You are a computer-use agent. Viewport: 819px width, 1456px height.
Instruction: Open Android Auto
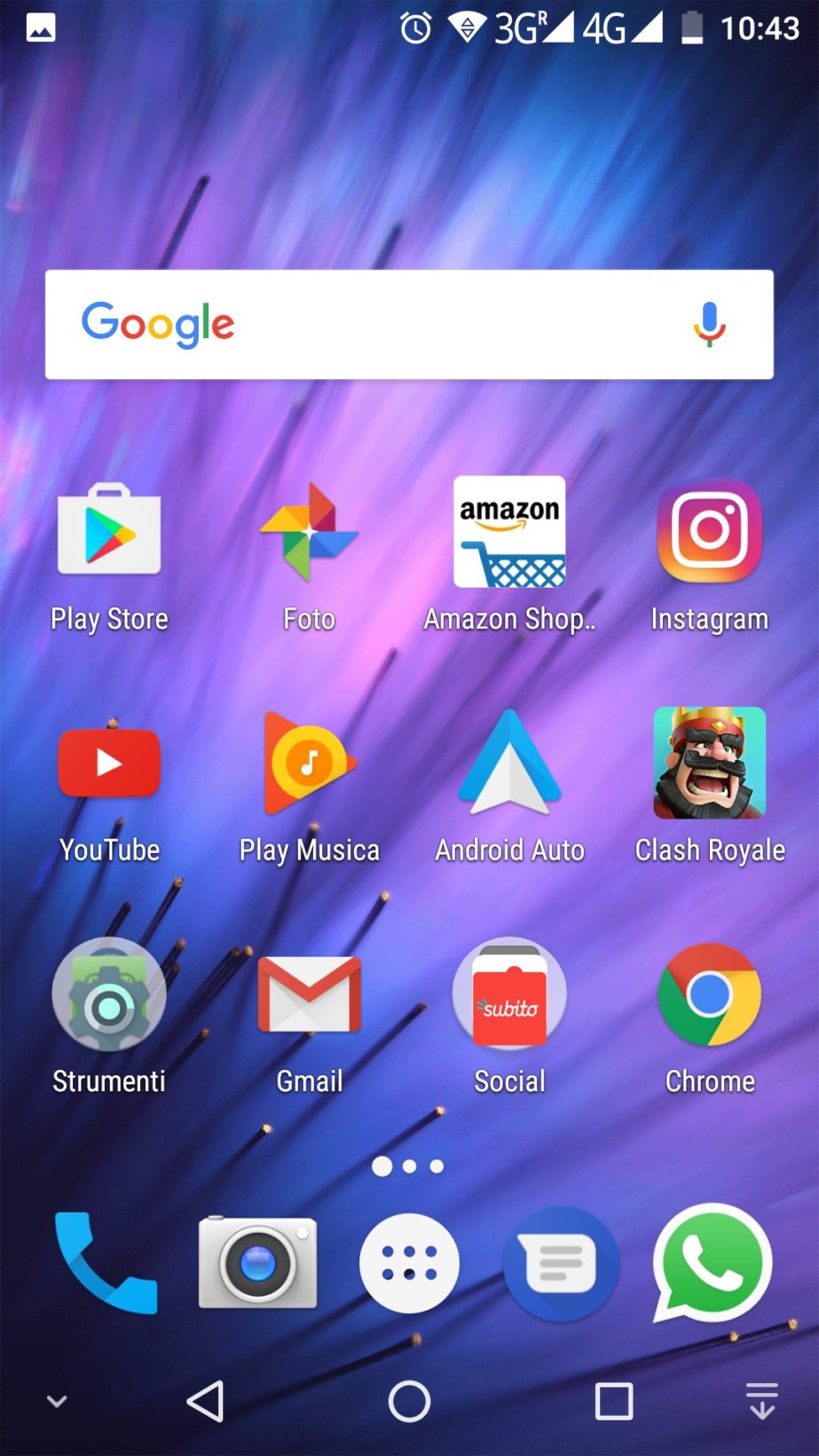[x=509, y=764]
